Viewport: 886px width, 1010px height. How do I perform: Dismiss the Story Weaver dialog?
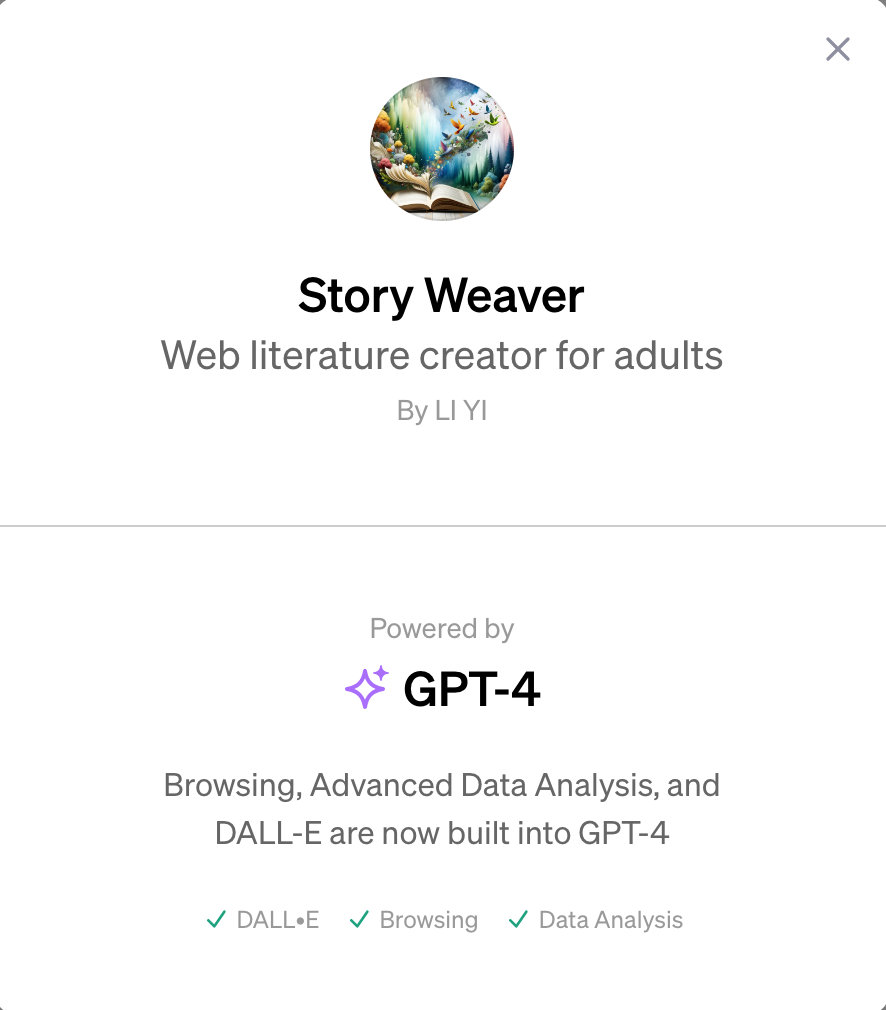pyautogui.click(x=837, y=49)
